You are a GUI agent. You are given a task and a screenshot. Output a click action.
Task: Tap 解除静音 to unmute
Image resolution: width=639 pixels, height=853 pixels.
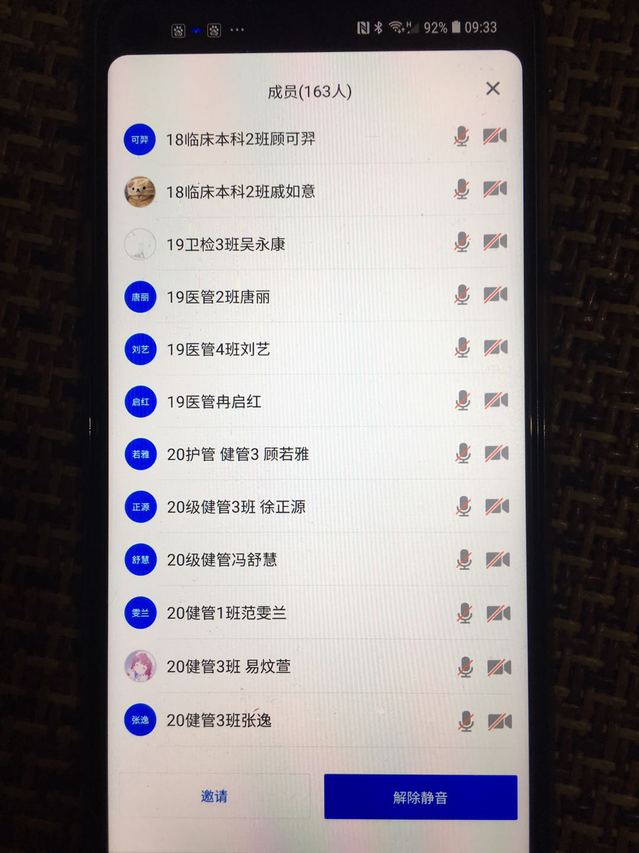pyautogui.click(x=420, y=797)
